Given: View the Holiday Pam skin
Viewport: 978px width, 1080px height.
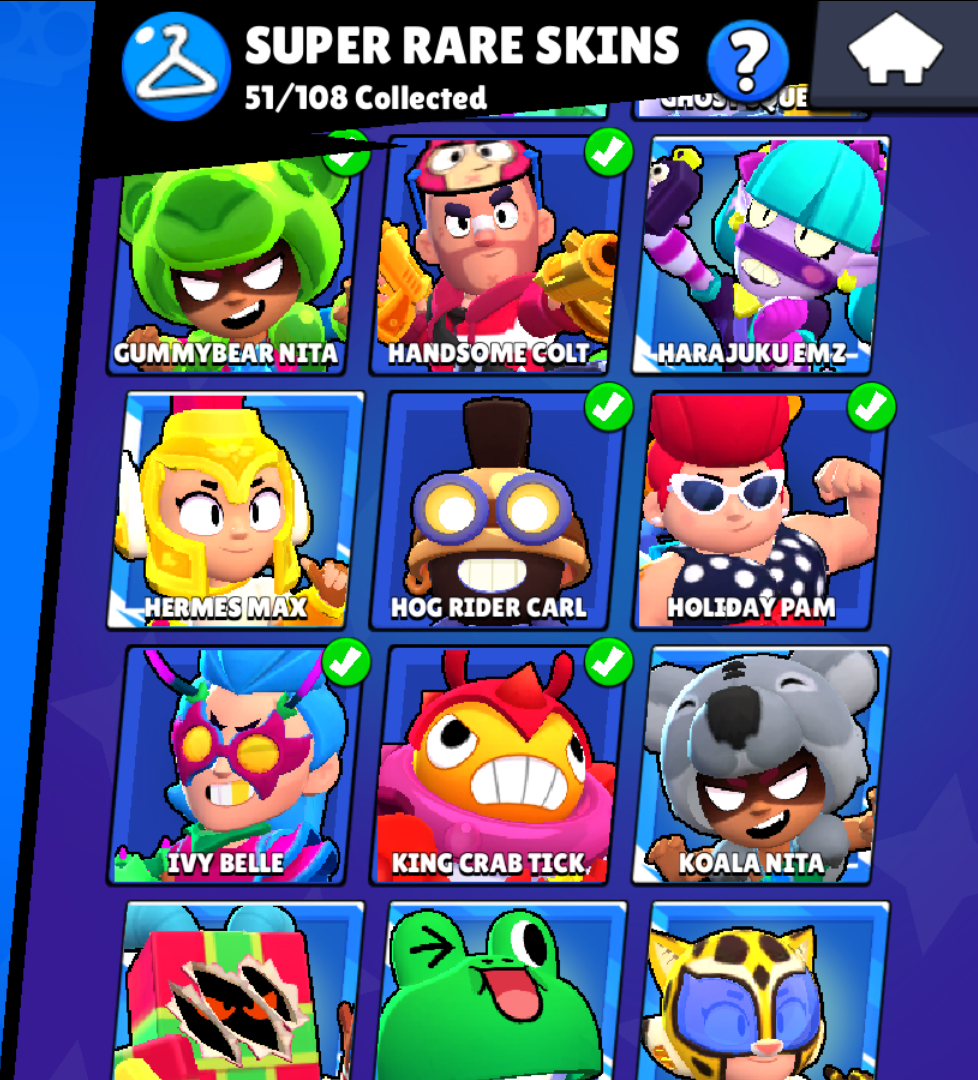Looking at the screenshot, I should (x=760, y=510).
